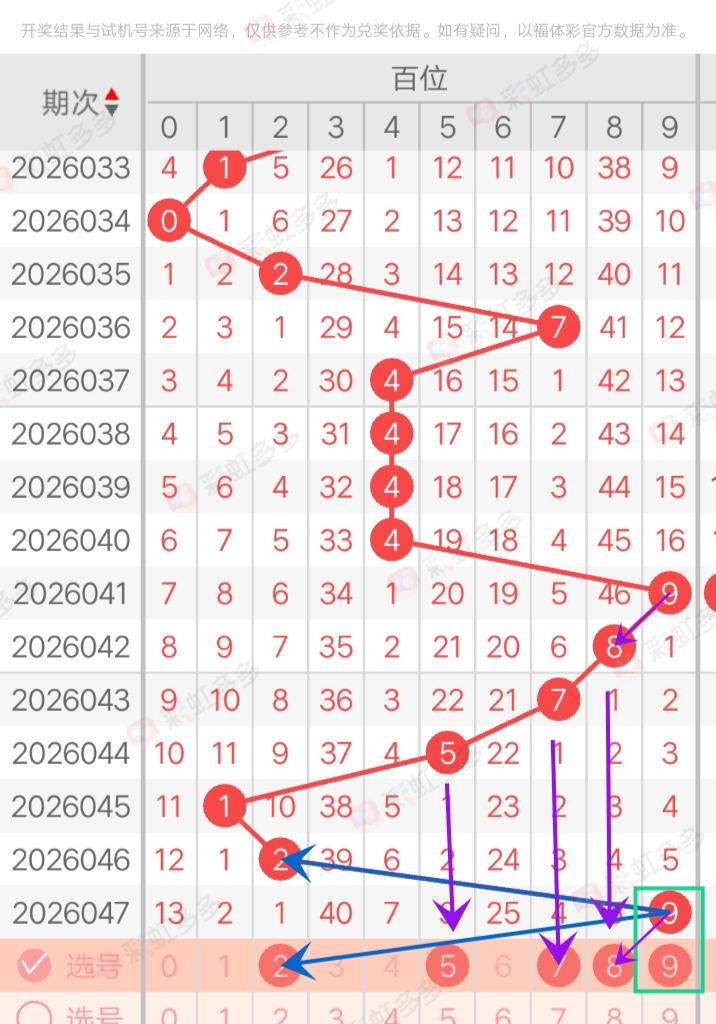716x1024 pixels.
Task: Deselect number 8 in checked 选号 row
Action: (614, 966)
